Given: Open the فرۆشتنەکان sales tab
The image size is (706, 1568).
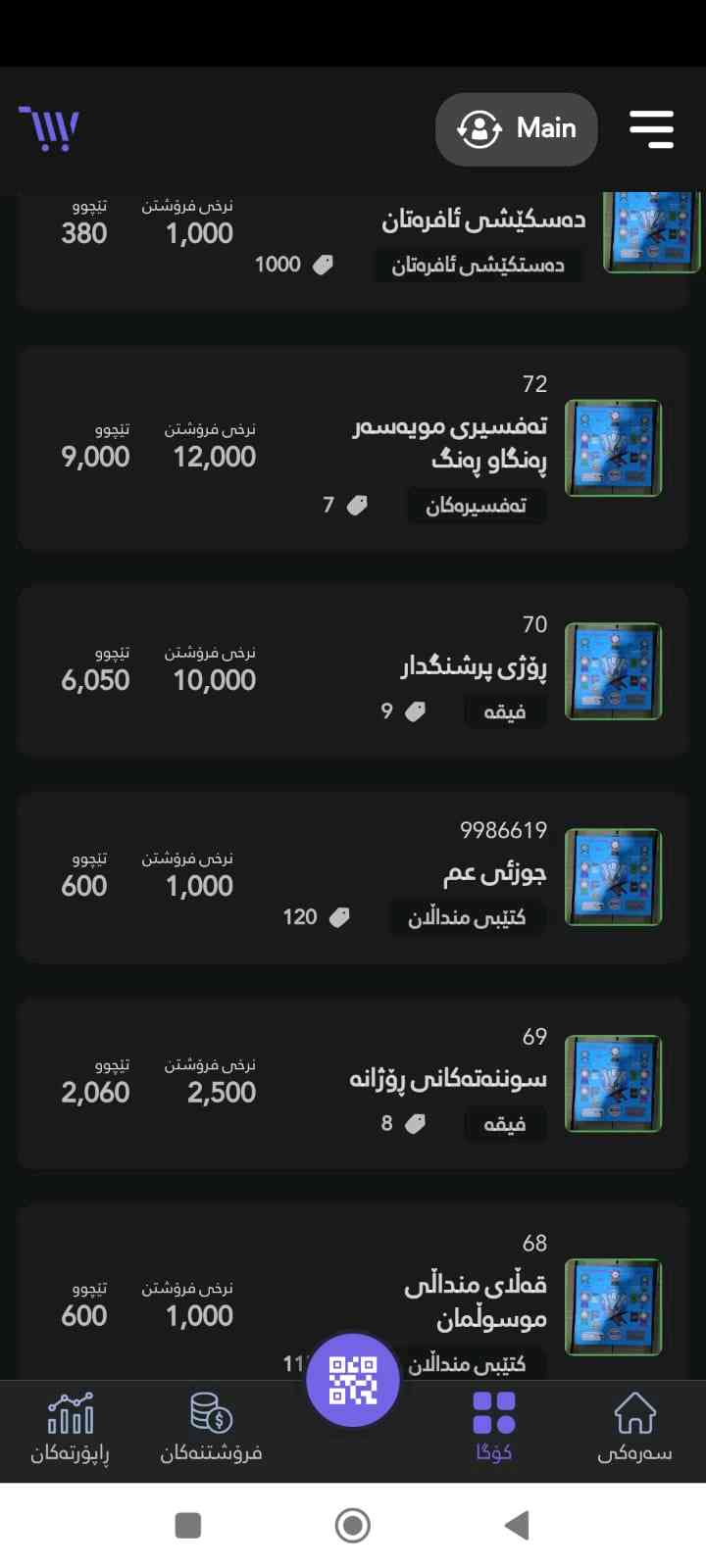Looking at the screenshot, I should 211,1427.
